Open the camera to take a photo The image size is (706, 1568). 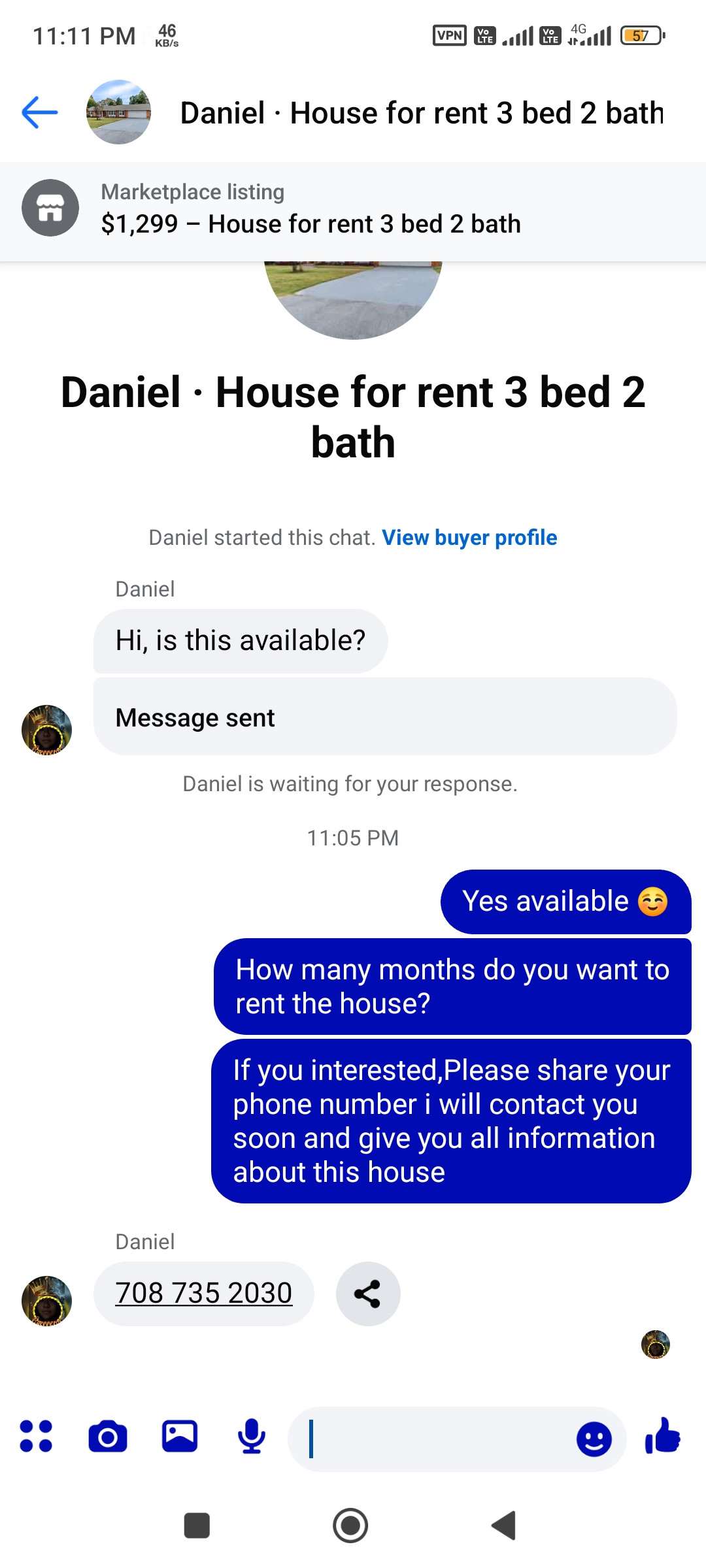click(108, 1436)
